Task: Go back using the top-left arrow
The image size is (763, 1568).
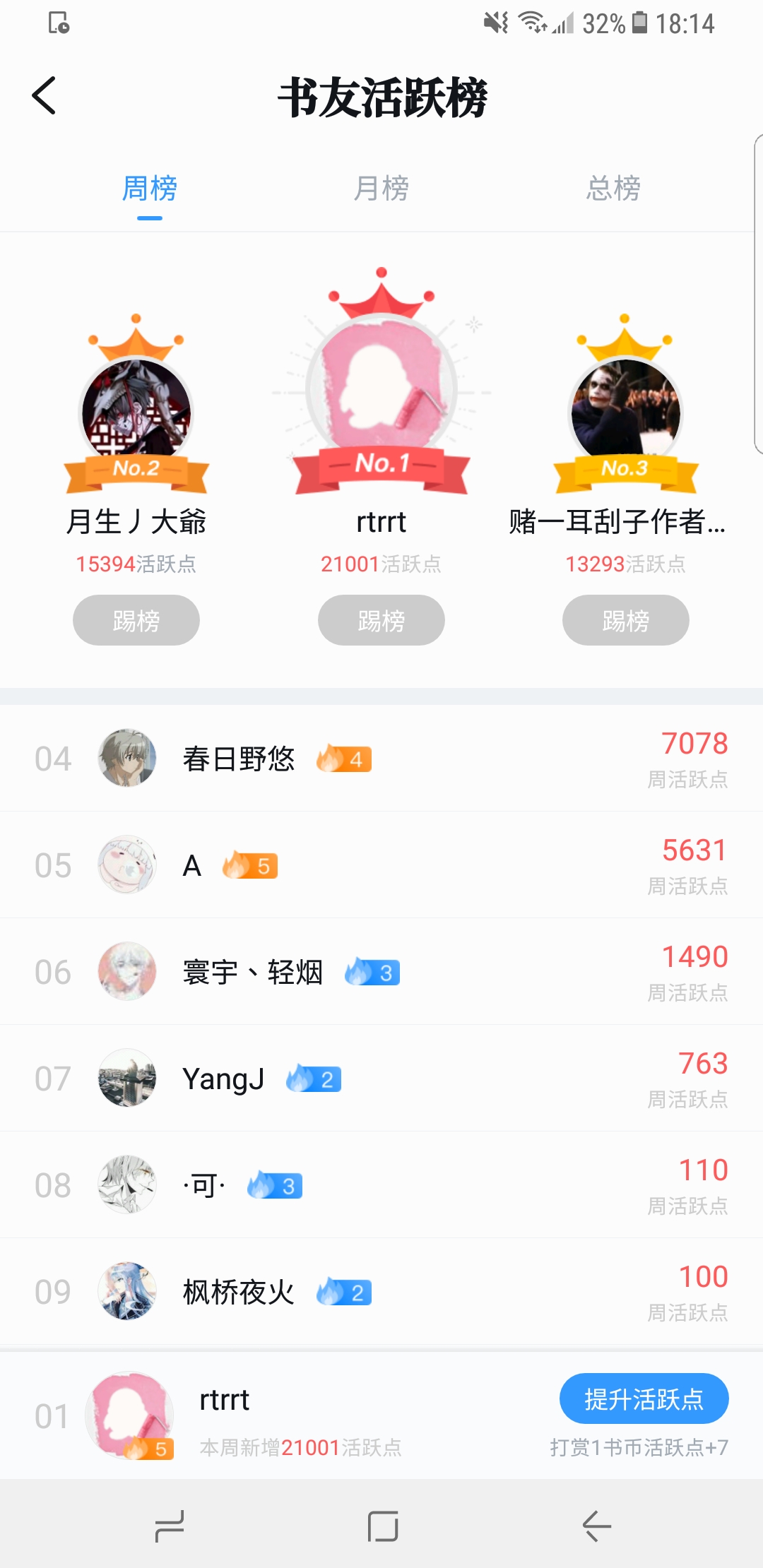Action: 44,95
